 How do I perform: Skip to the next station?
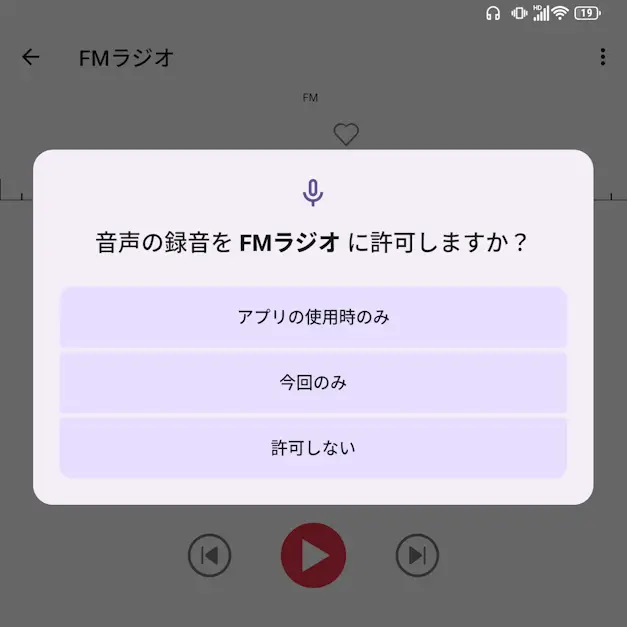pyautogui.click(x=417, y=555)
